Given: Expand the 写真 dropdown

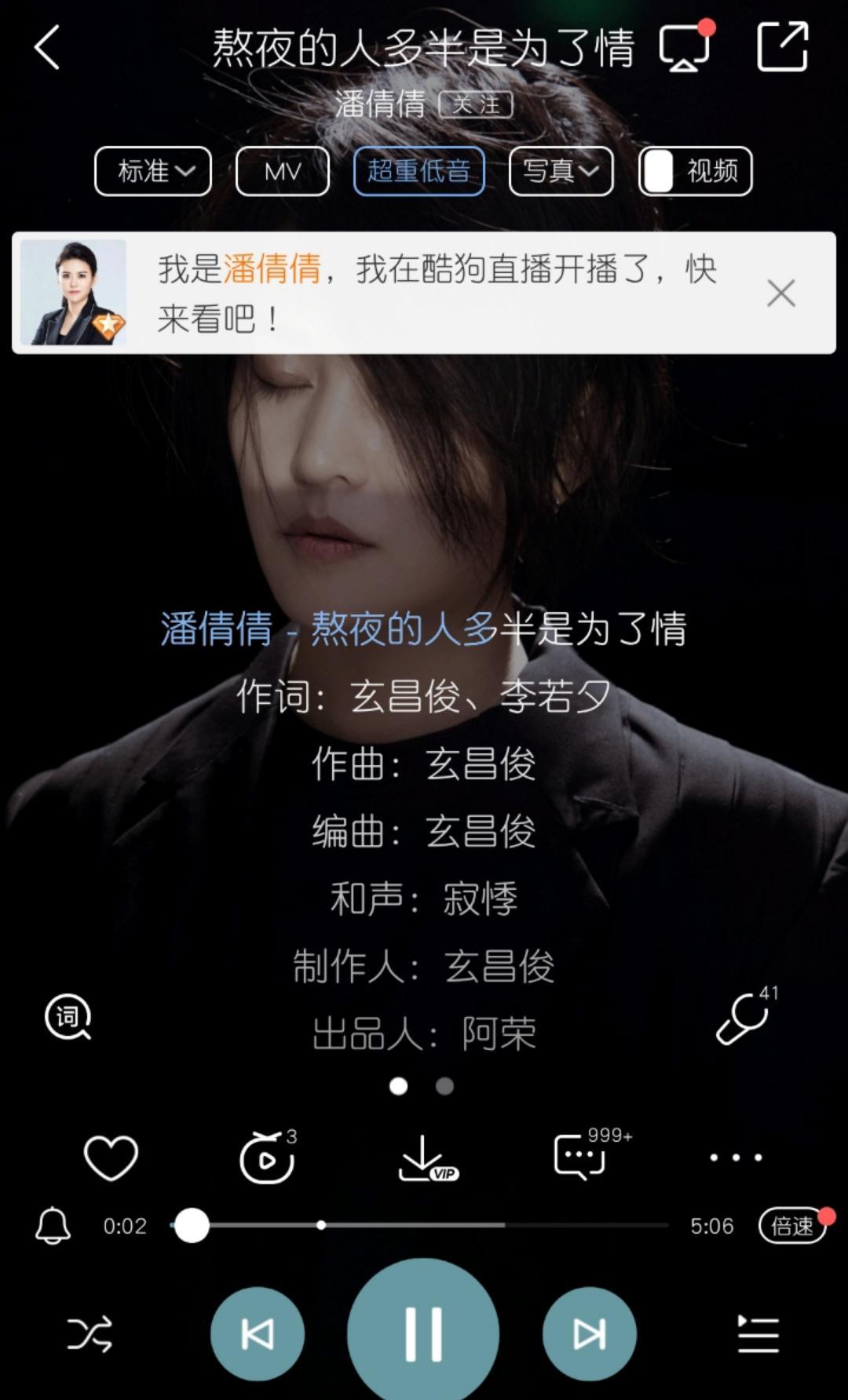Looking at the screenshot, I should [561, 171].
